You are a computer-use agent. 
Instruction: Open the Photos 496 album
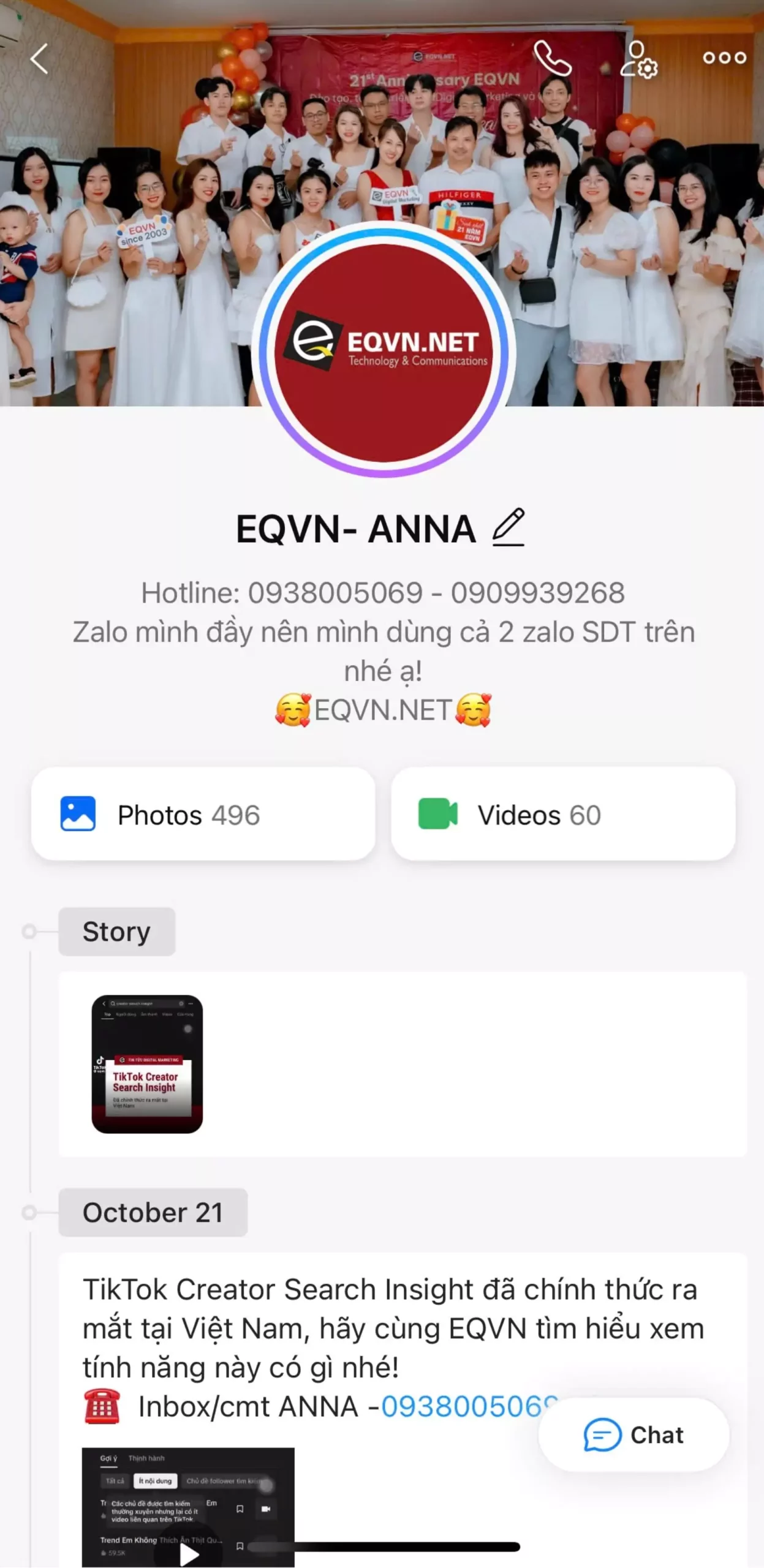coord(203,815)
